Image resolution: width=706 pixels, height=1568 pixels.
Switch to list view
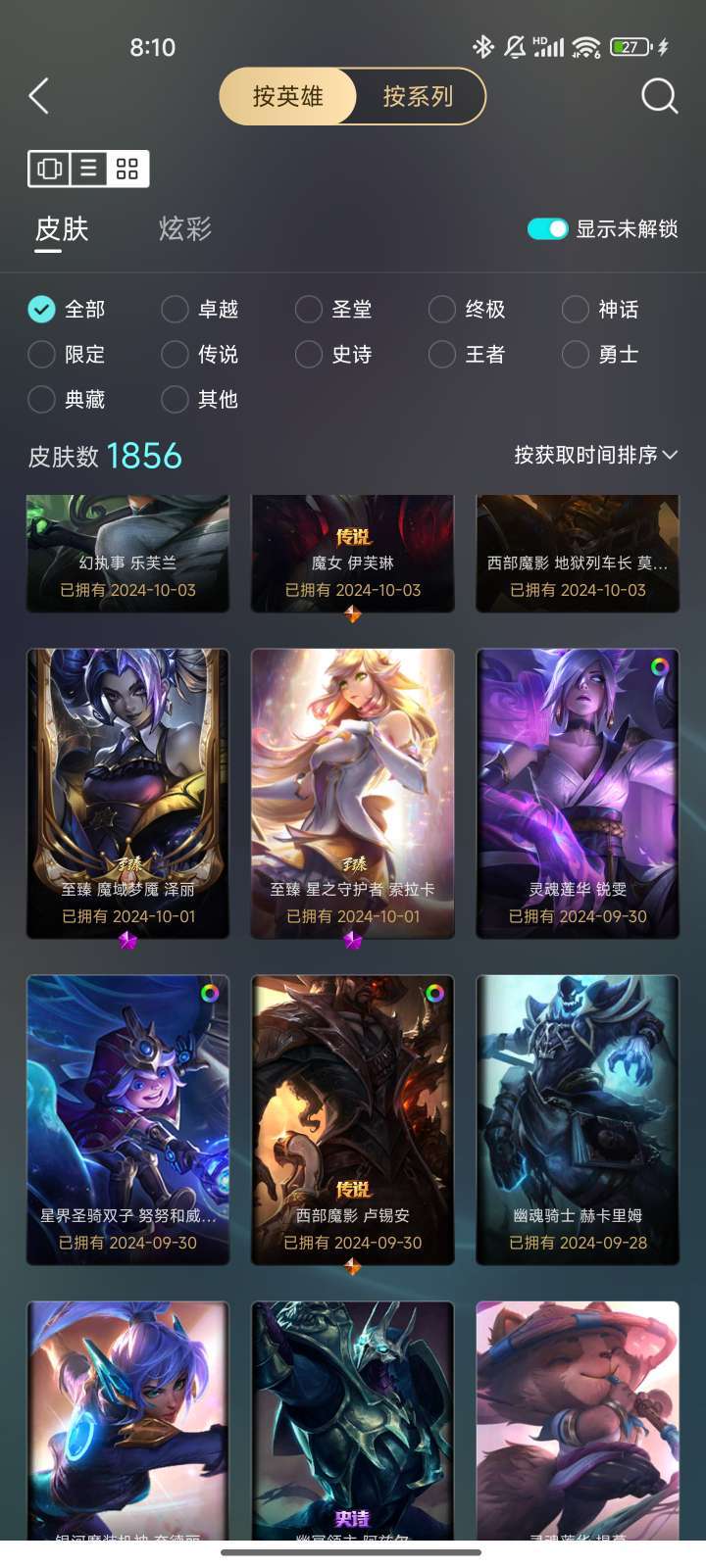tap(88, 169)
